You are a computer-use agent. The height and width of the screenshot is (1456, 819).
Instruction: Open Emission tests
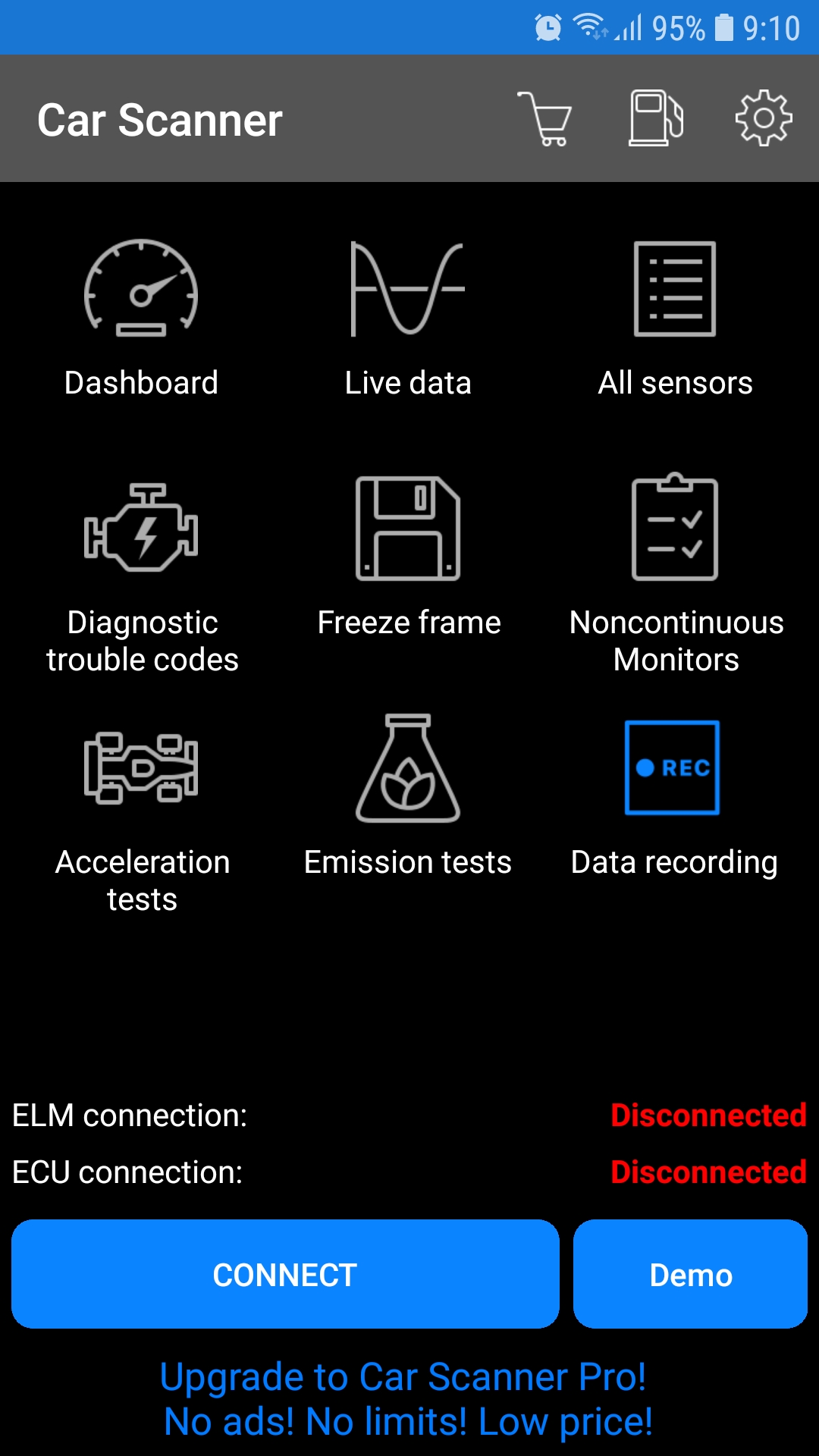click(x=408, y=798)
